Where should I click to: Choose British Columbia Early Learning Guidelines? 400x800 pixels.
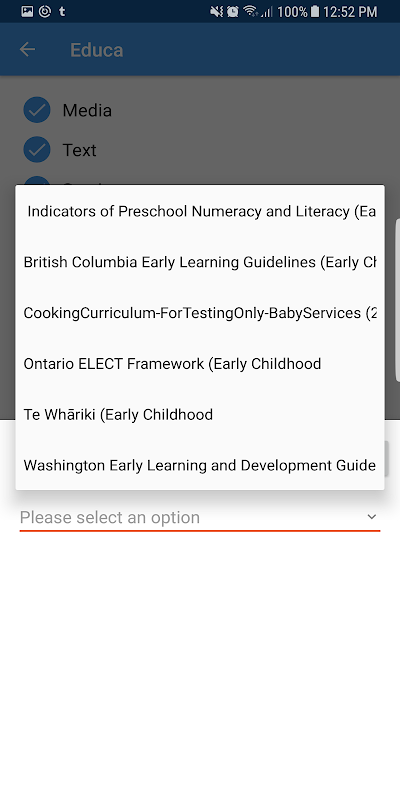tap(200, 262)
